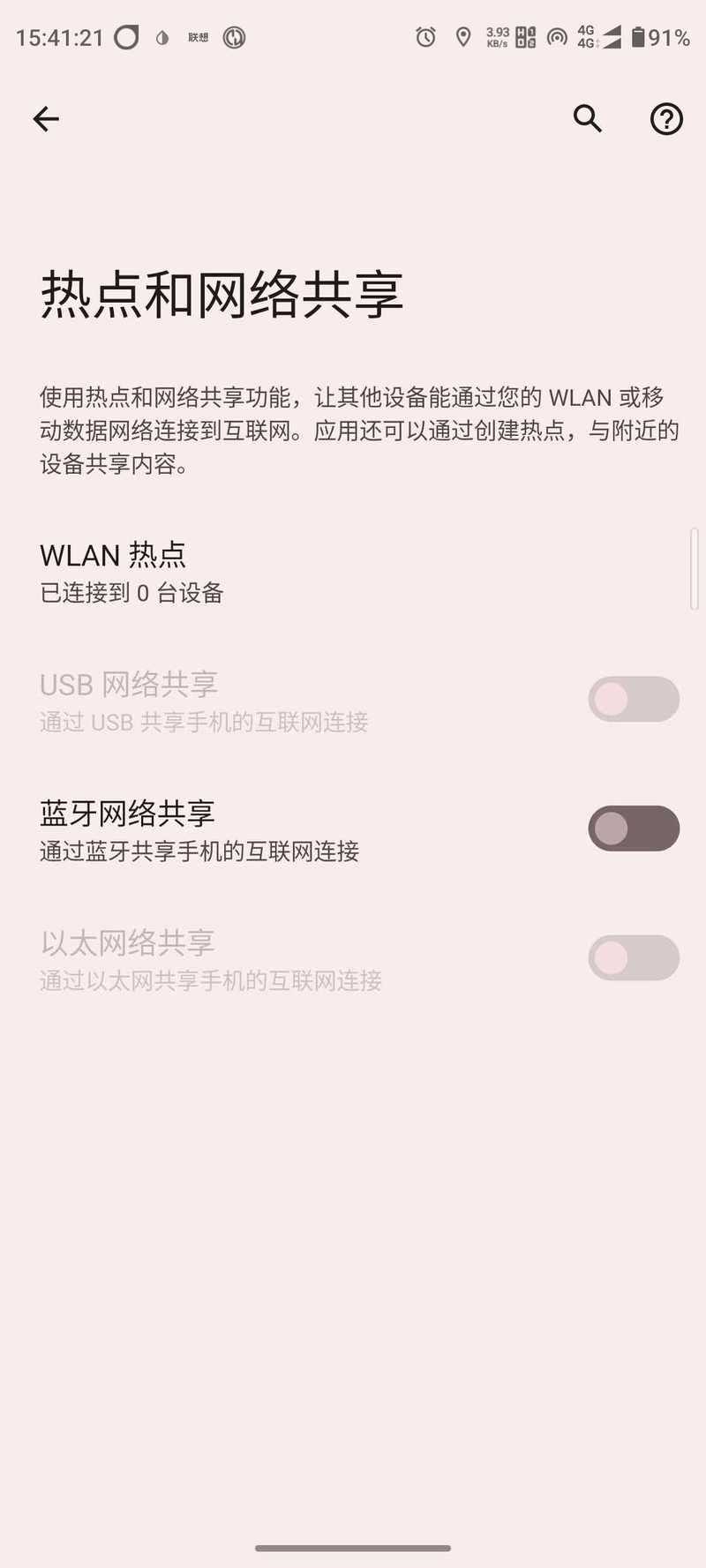Open WLAN 热点 settings
This screenshot has height=1568, width=706.
click(132, 572)
